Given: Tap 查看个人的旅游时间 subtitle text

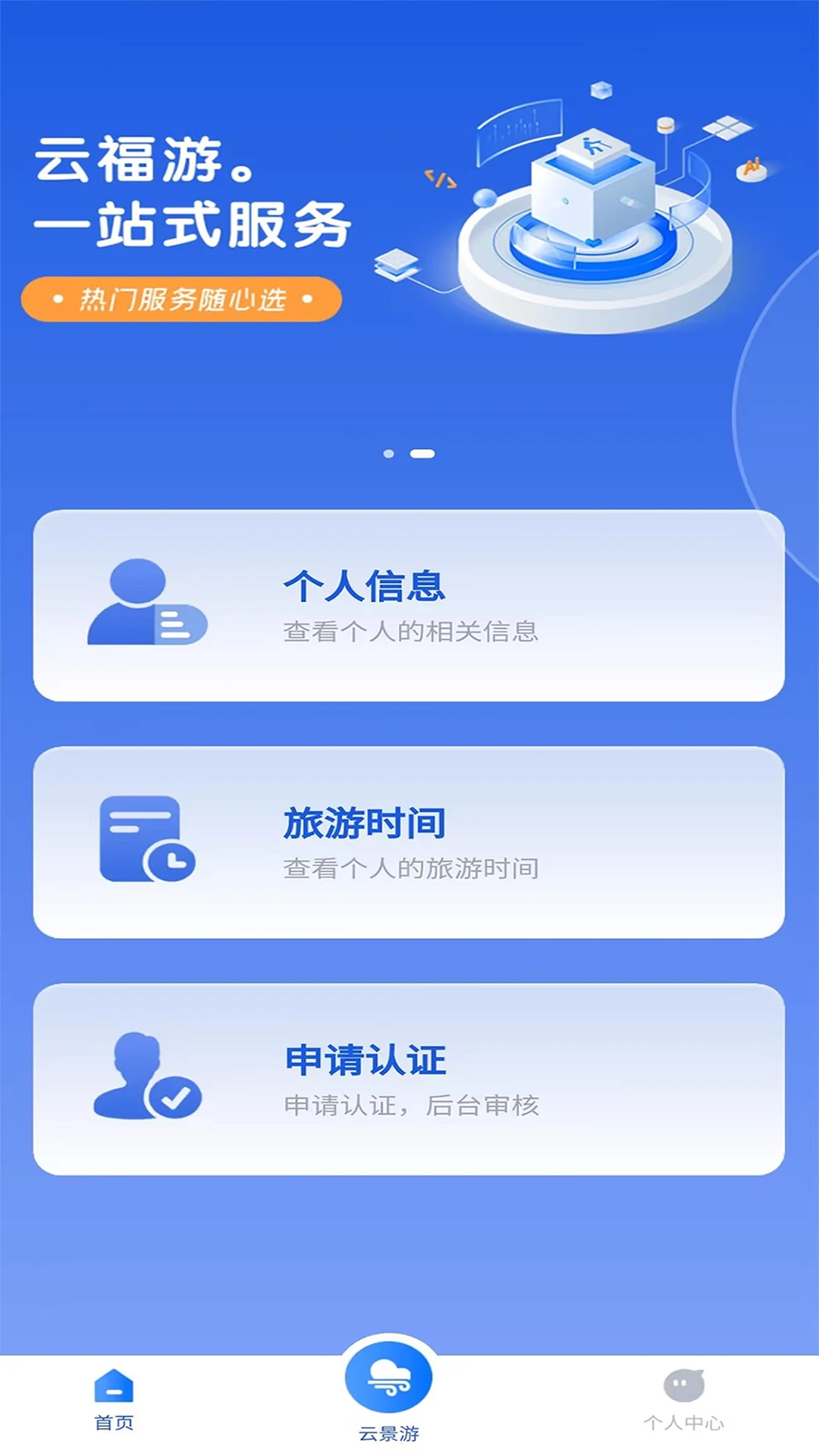Looking at the screenshot, I should 413,871.
